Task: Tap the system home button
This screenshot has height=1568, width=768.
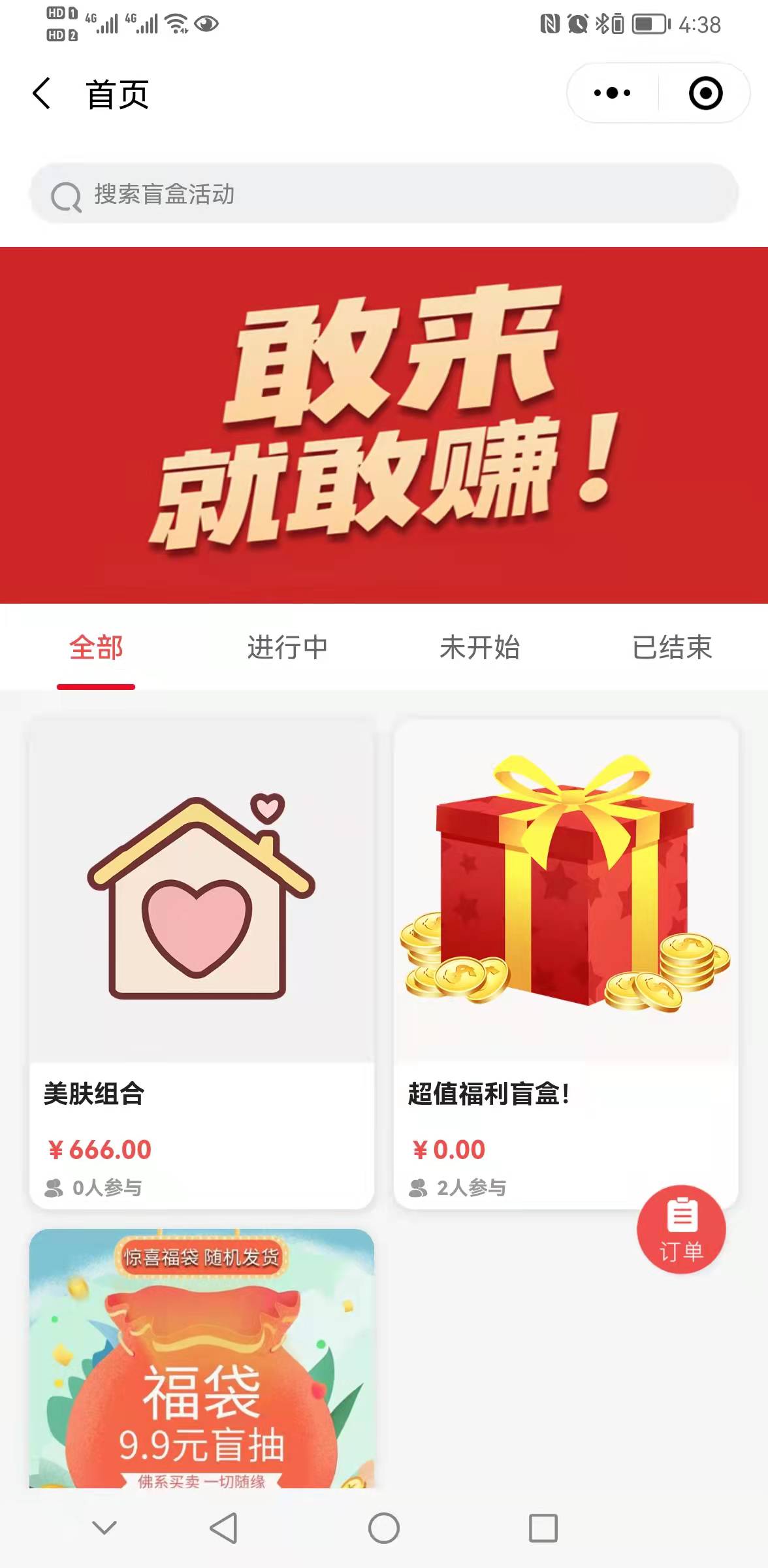Action: click(x=384, y=1528)
